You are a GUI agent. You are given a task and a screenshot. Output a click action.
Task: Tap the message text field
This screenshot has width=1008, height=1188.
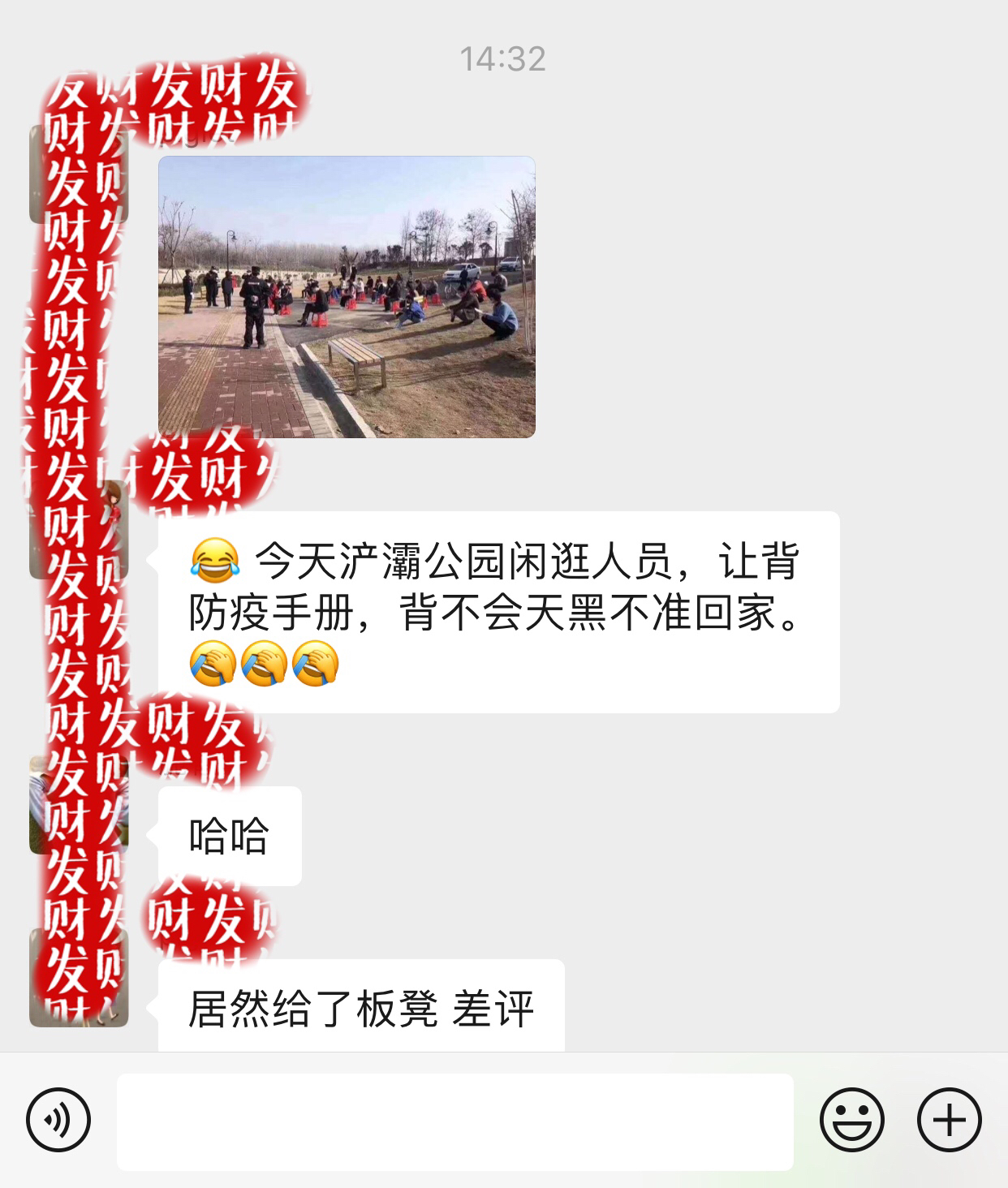(454, 1121)
